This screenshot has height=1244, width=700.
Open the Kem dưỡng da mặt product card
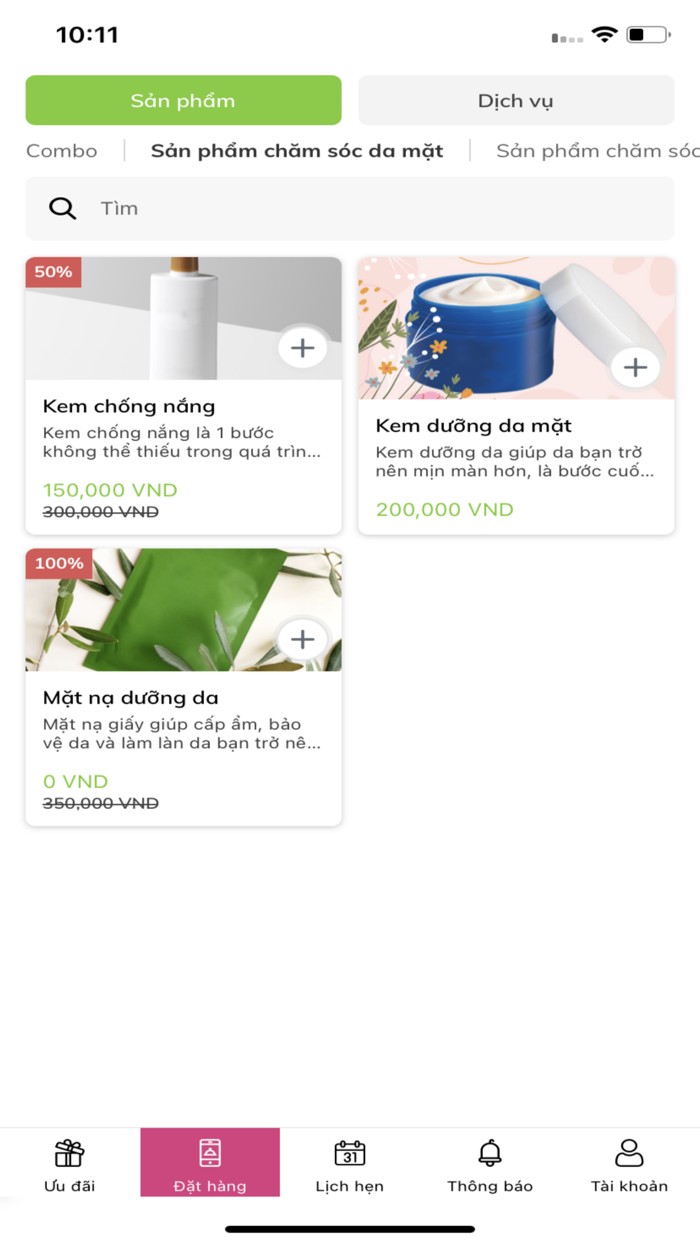pos(516,395)
